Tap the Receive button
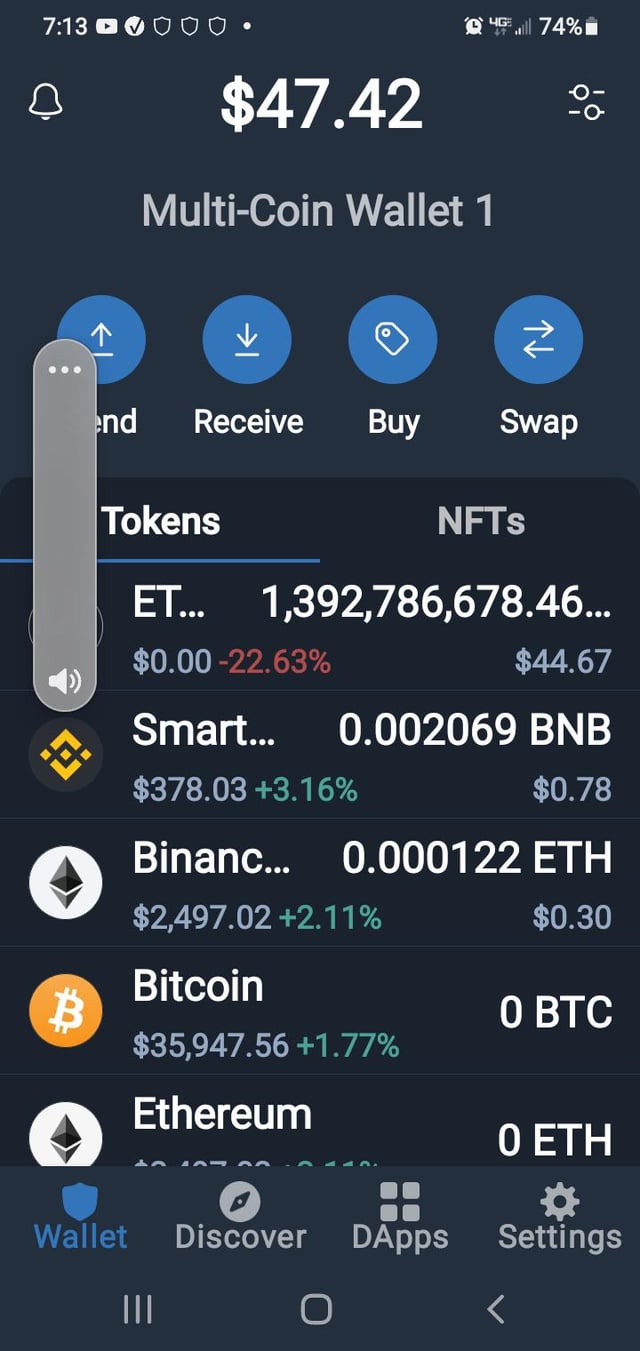 [247, 340]
